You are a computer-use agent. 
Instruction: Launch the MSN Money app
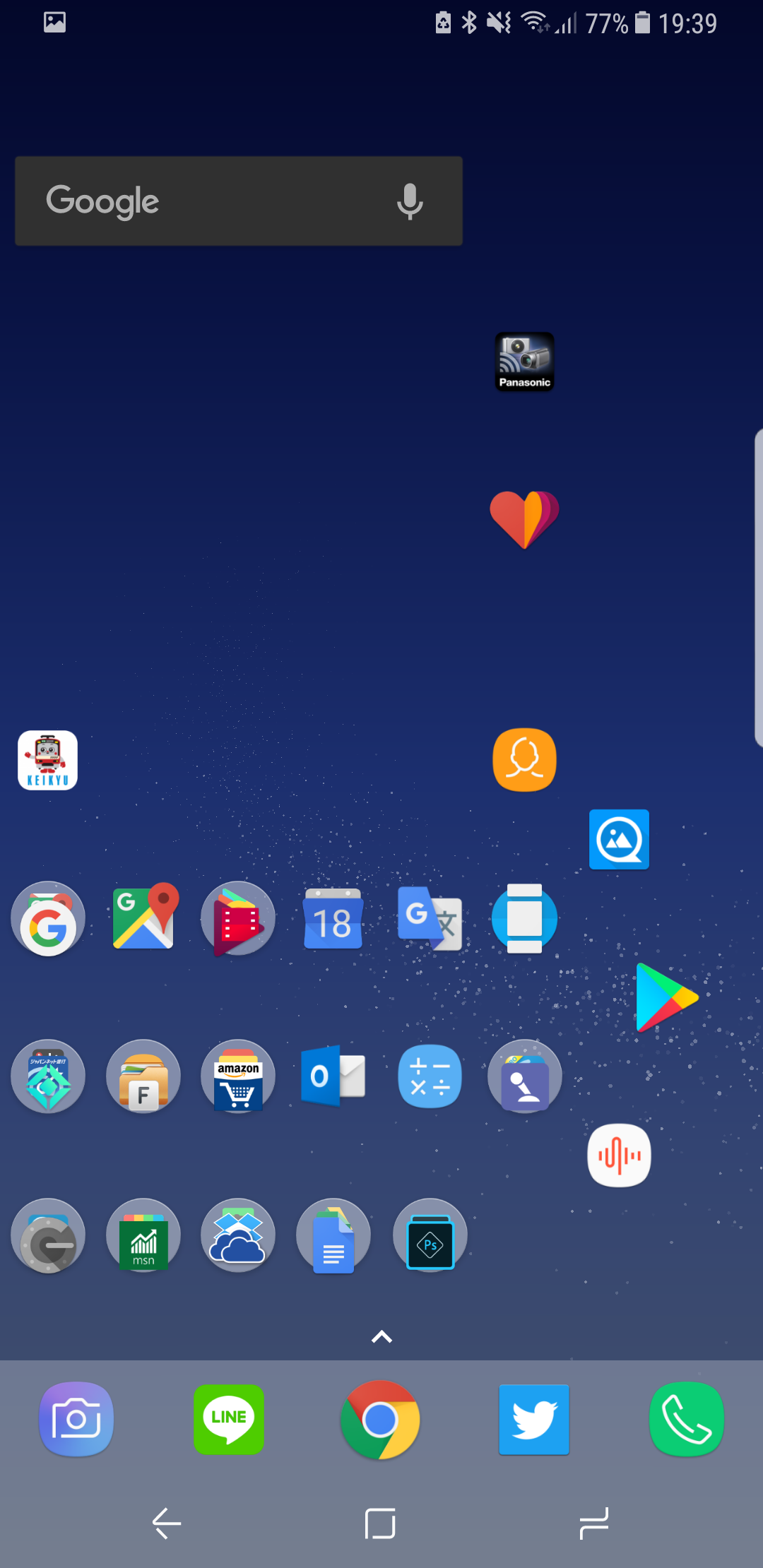[143, 1235]
